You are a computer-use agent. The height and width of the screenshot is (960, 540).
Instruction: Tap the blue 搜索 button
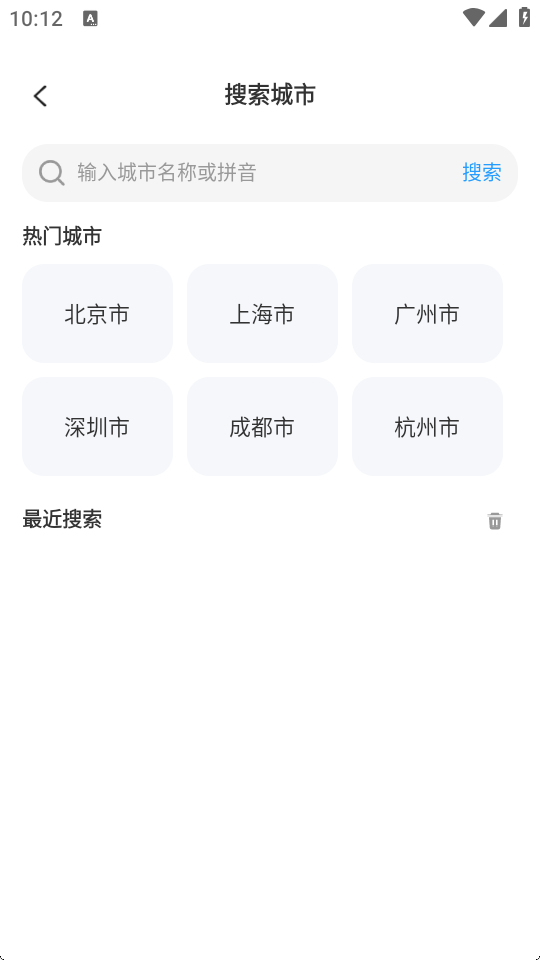click(x=482, y=173)
